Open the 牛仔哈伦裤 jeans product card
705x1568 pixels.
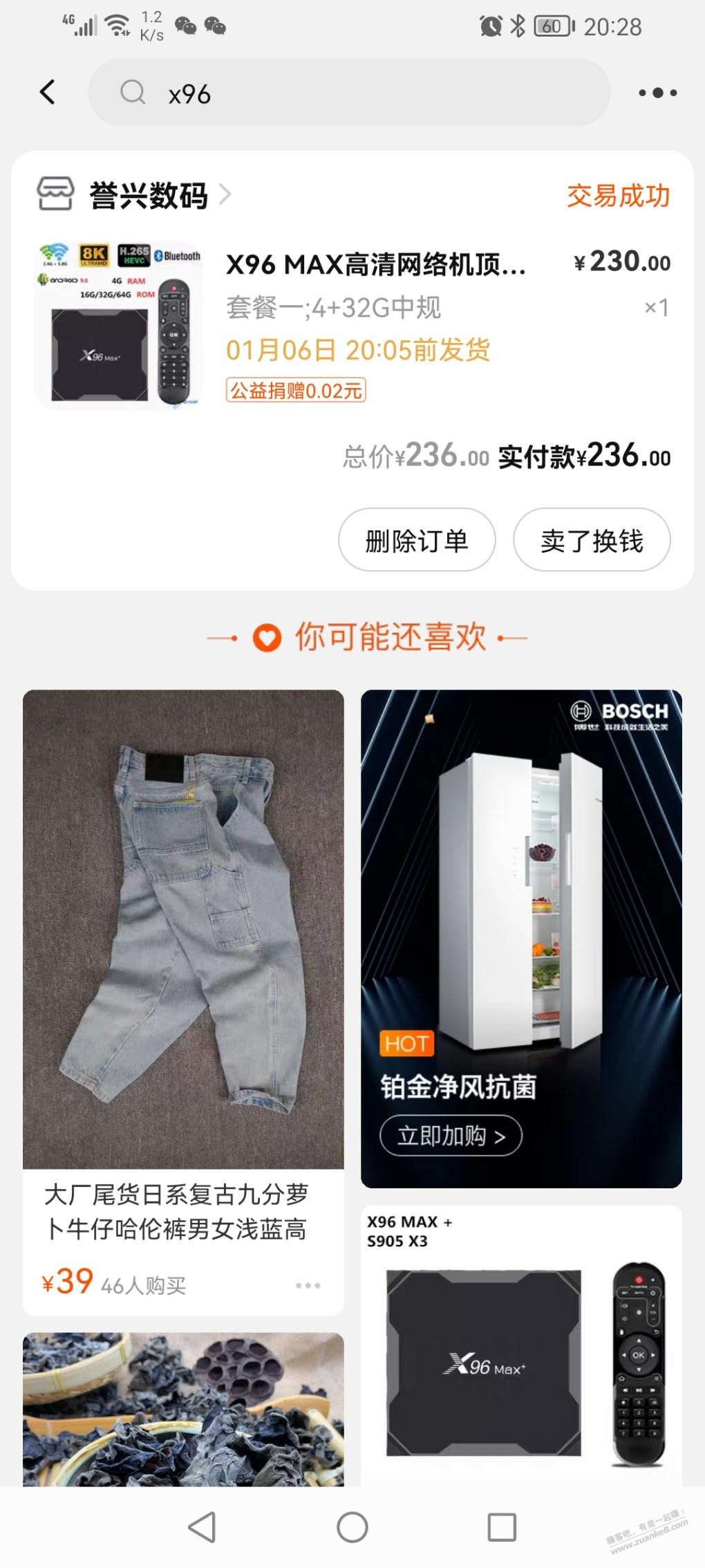point(183,1002)
